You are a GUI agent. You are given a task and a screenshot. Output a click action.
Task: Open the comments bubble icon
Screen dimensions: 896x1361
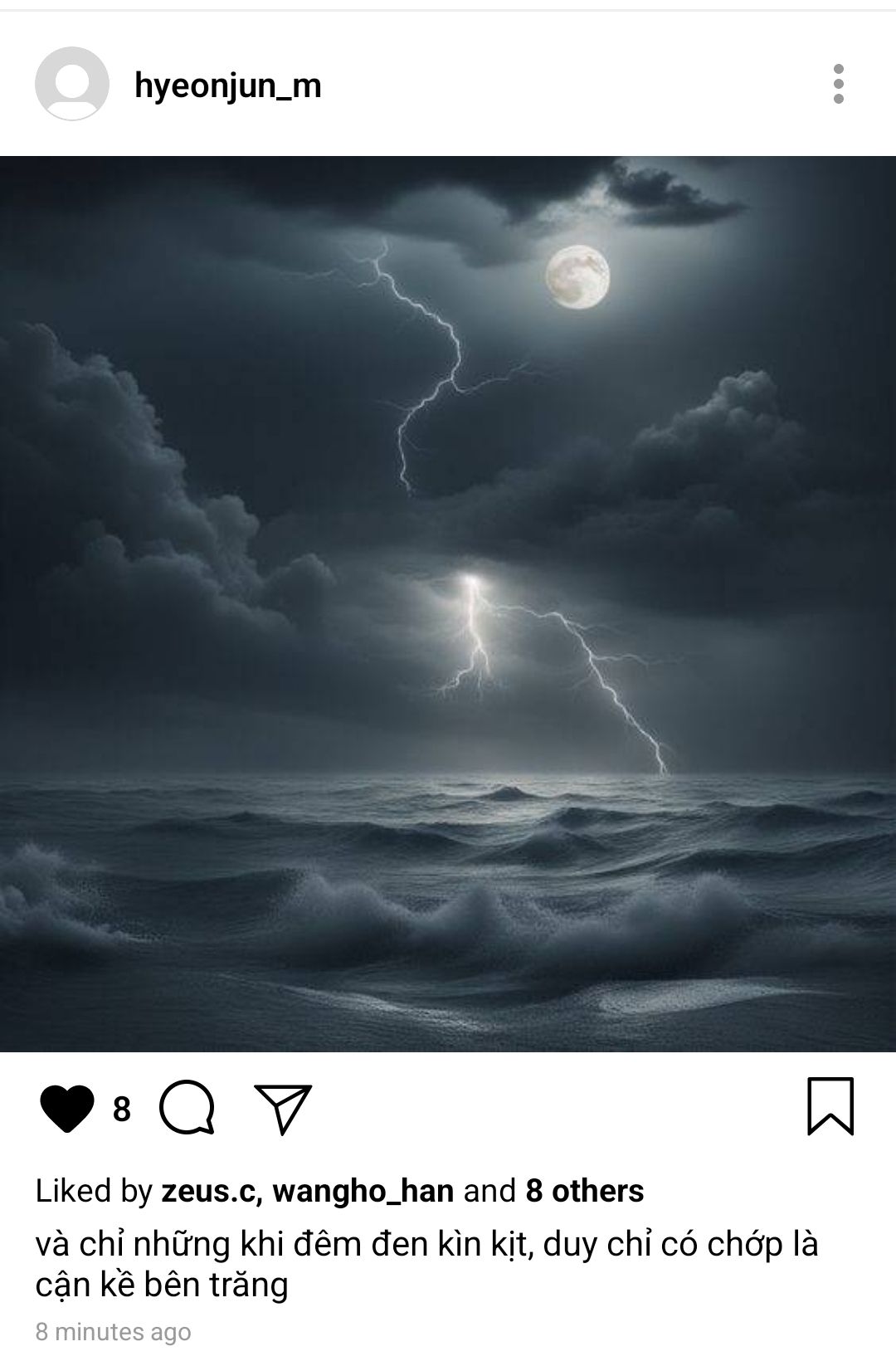click(x=187, y=1108)
